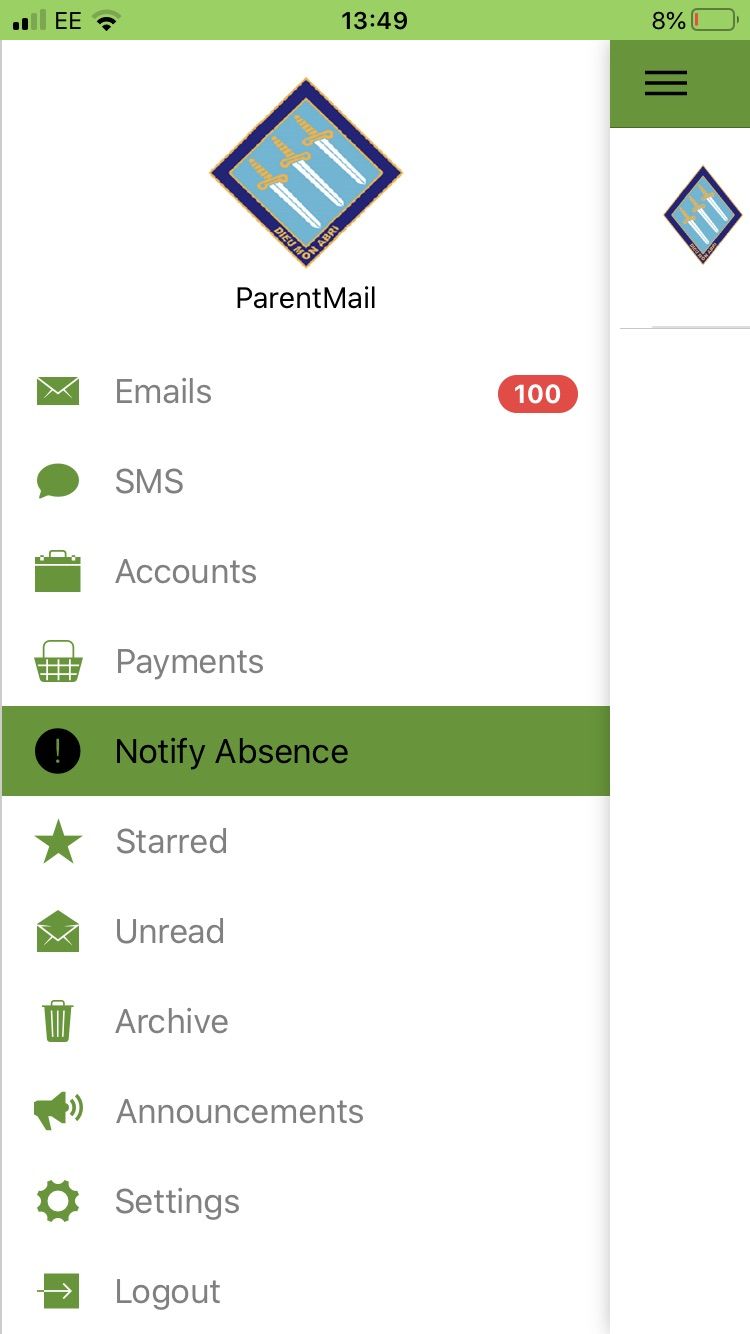Open app Settings
This screenshot has width=750, height=1334.
pos(178,1202)
